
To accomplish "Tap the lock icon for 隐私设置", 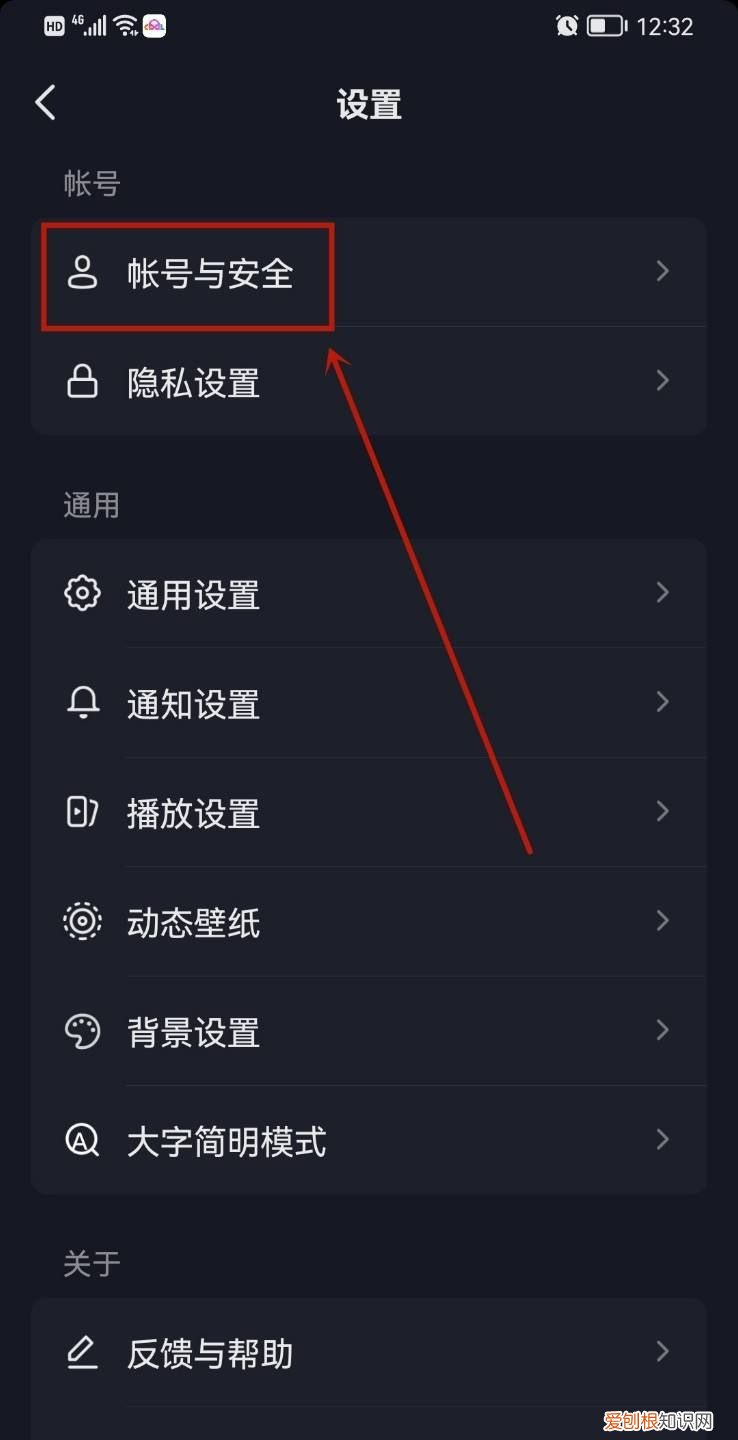I will [82, 381].
